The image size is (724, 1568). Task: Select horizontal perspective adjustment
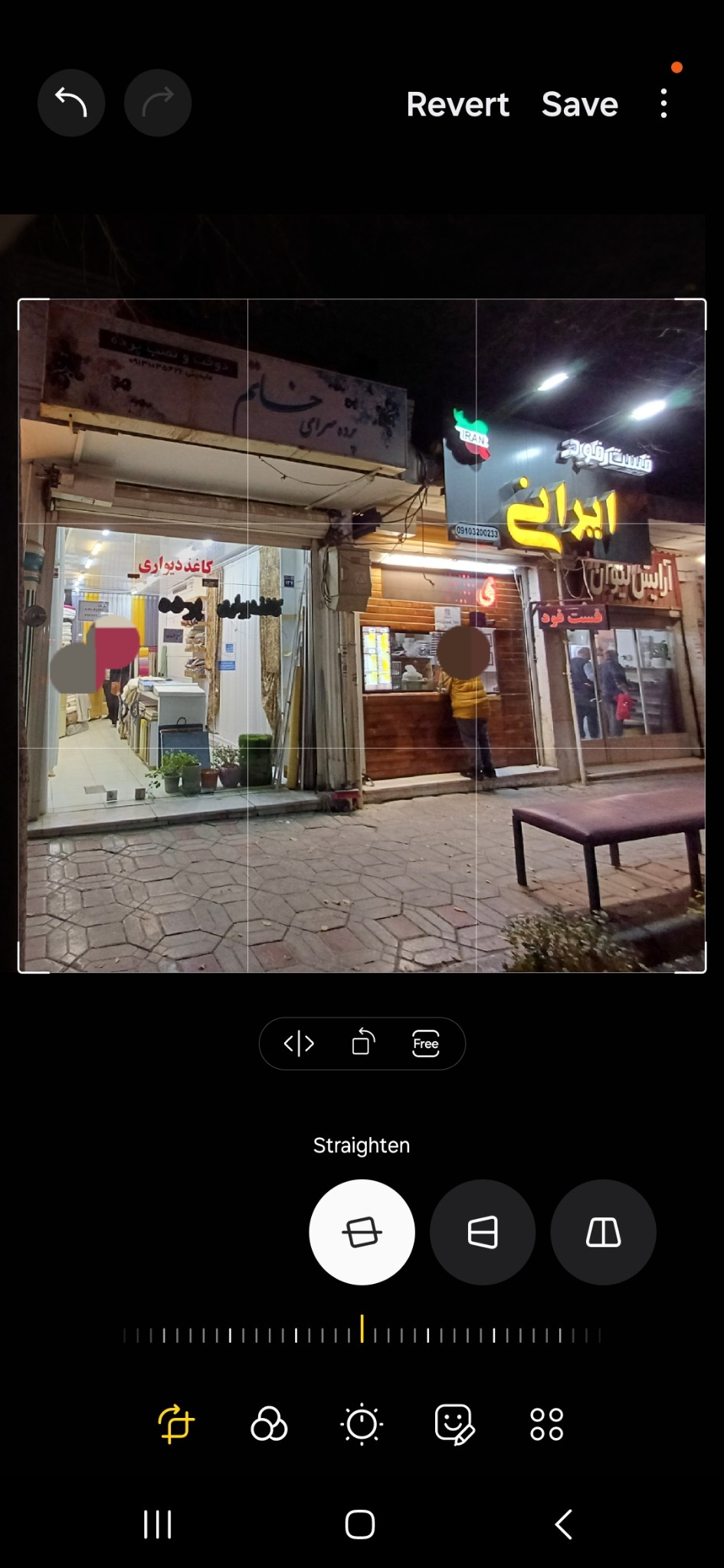483,1233
